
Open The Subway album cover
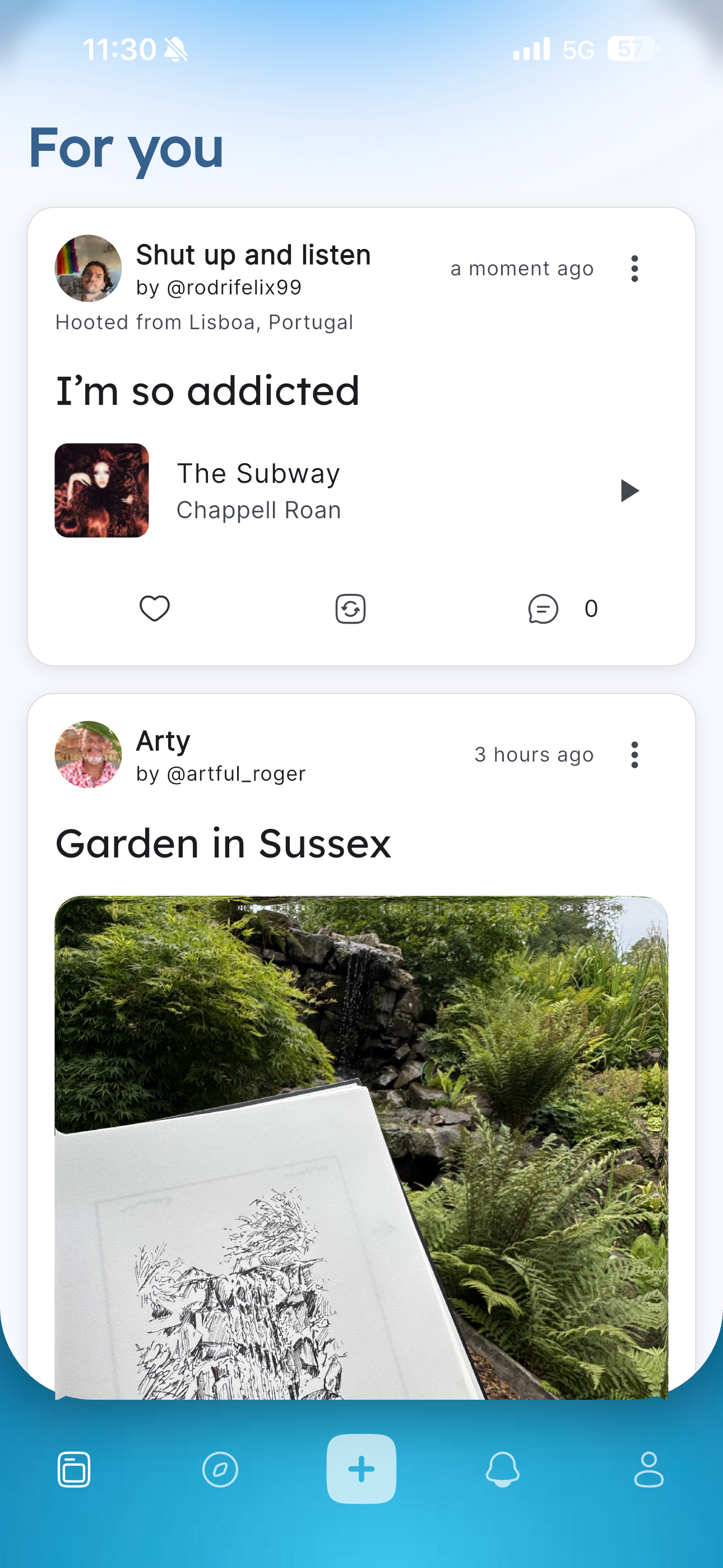point(101,491)
